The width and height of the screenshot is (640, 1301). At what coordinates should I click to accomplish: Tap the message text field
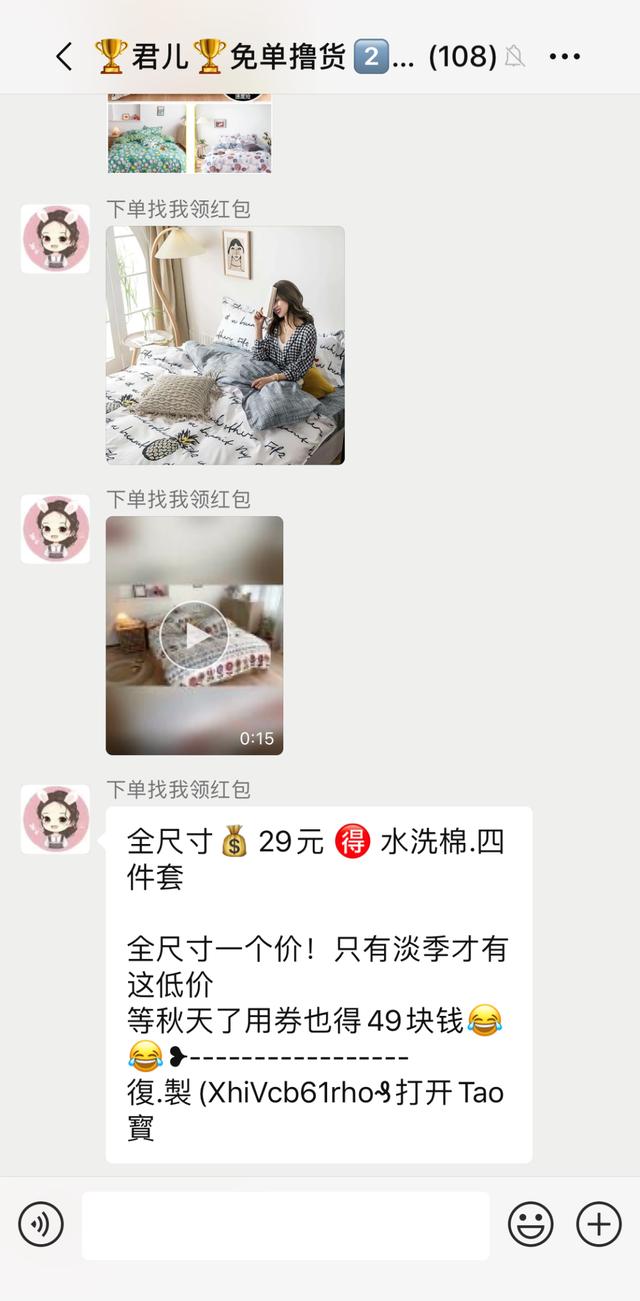click(x=286, y=1225)
